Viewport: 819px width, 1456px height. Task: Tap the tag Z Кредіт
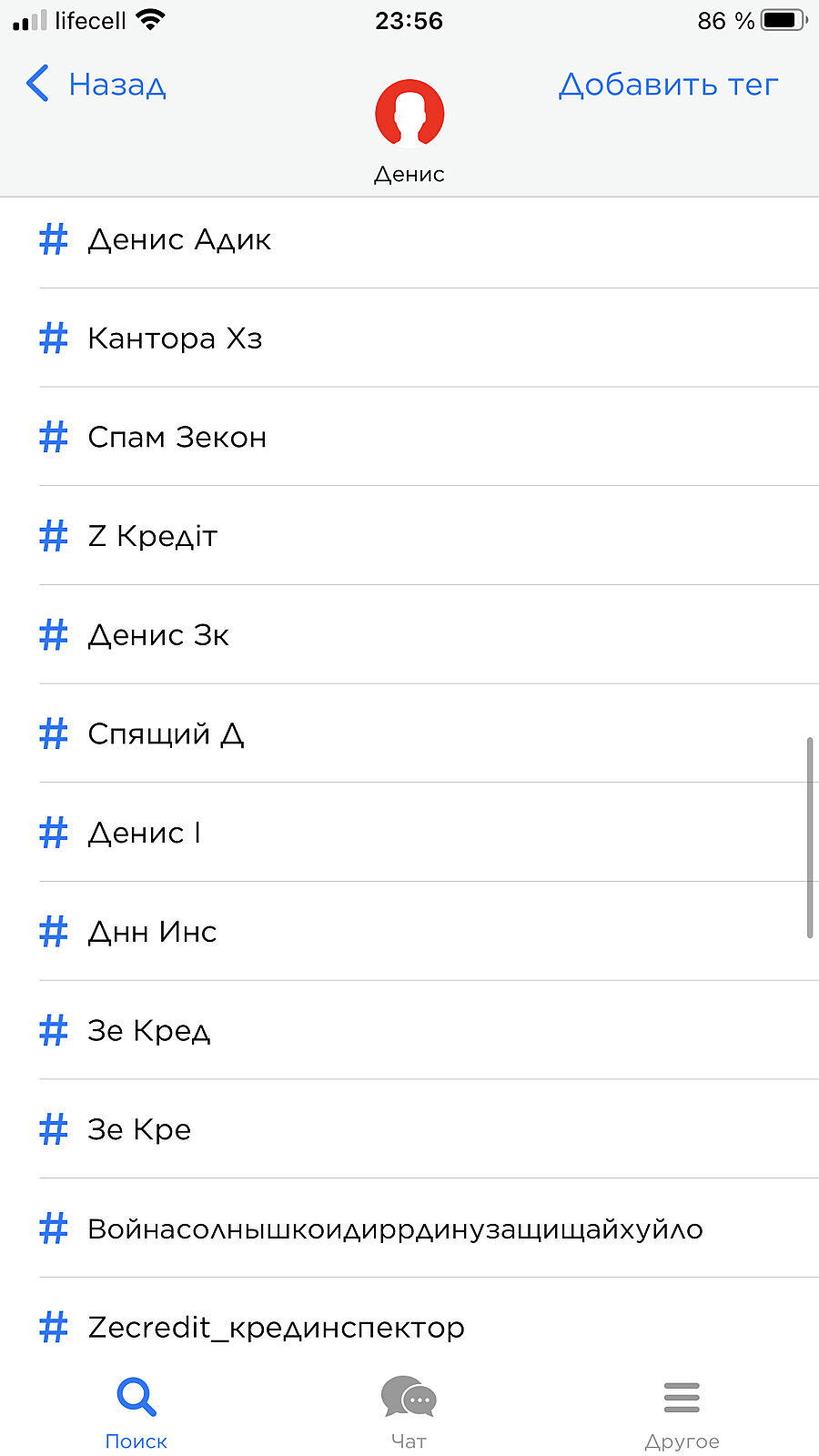point(153,536)
